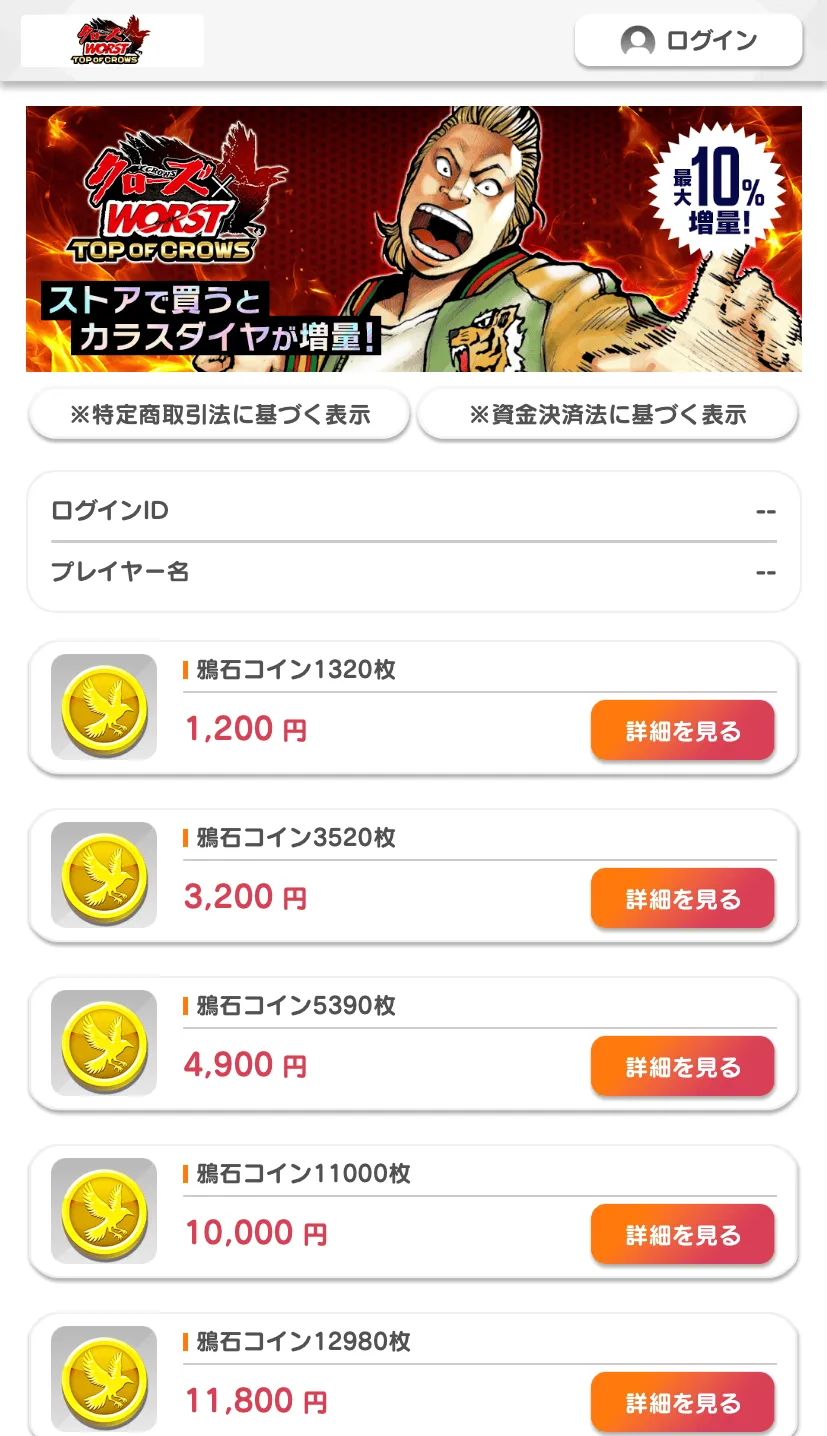Click 詳細を見る for the 3,200円 pack

tap(682, 898)
